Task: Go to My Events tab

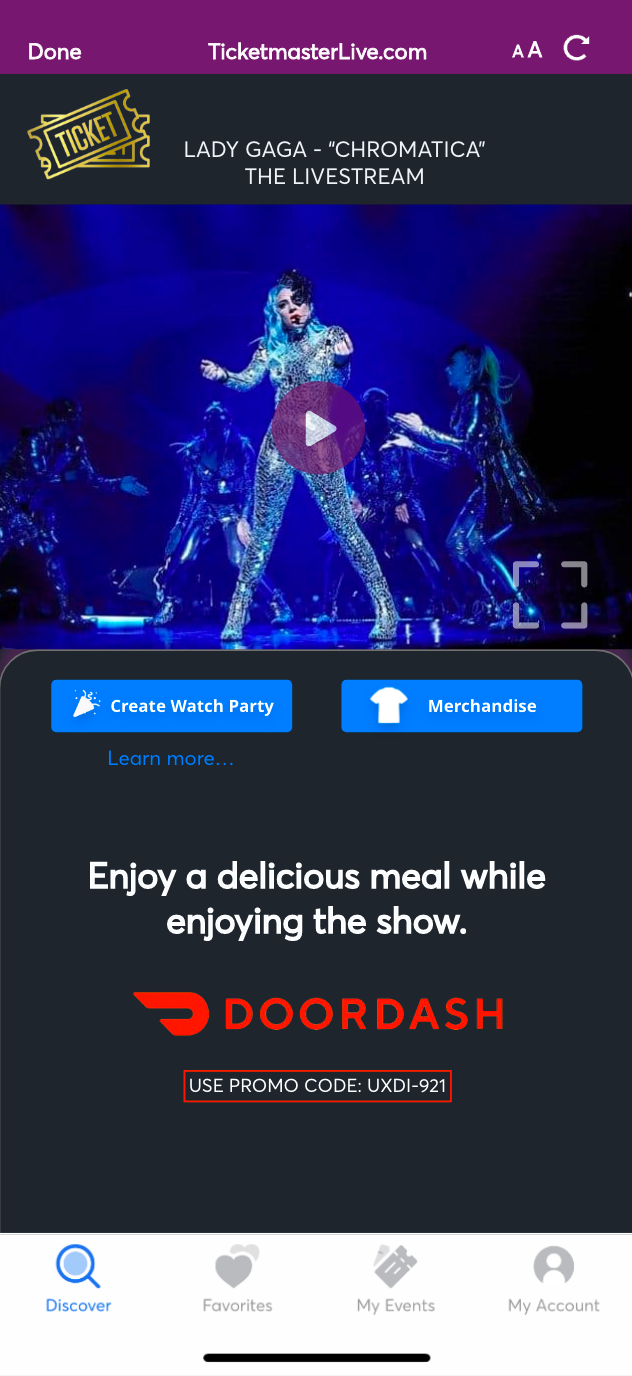Action: point(395,1279)
